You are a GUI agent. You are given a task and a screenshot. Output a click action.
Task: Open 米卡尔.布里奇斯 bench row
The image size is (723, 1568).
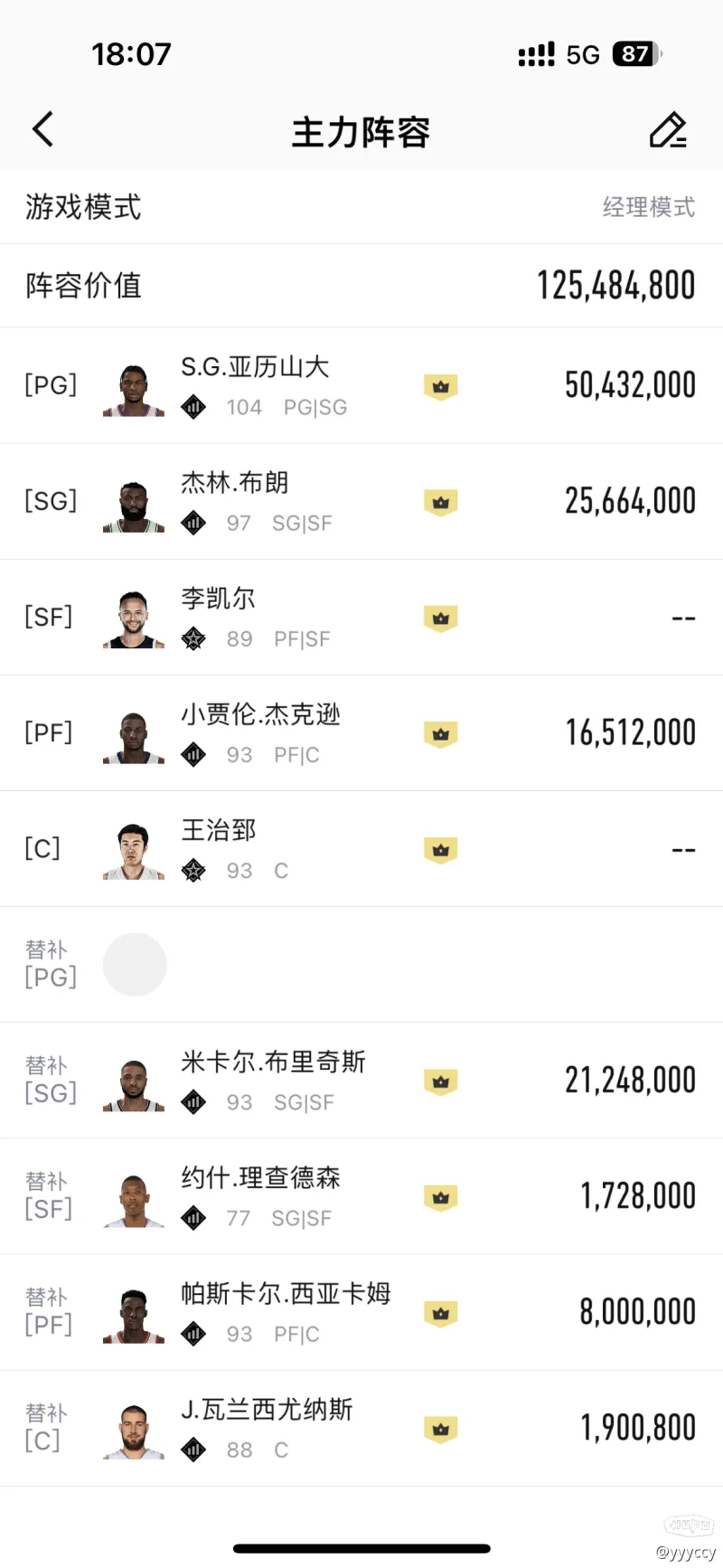click(x=361, y=1081)
